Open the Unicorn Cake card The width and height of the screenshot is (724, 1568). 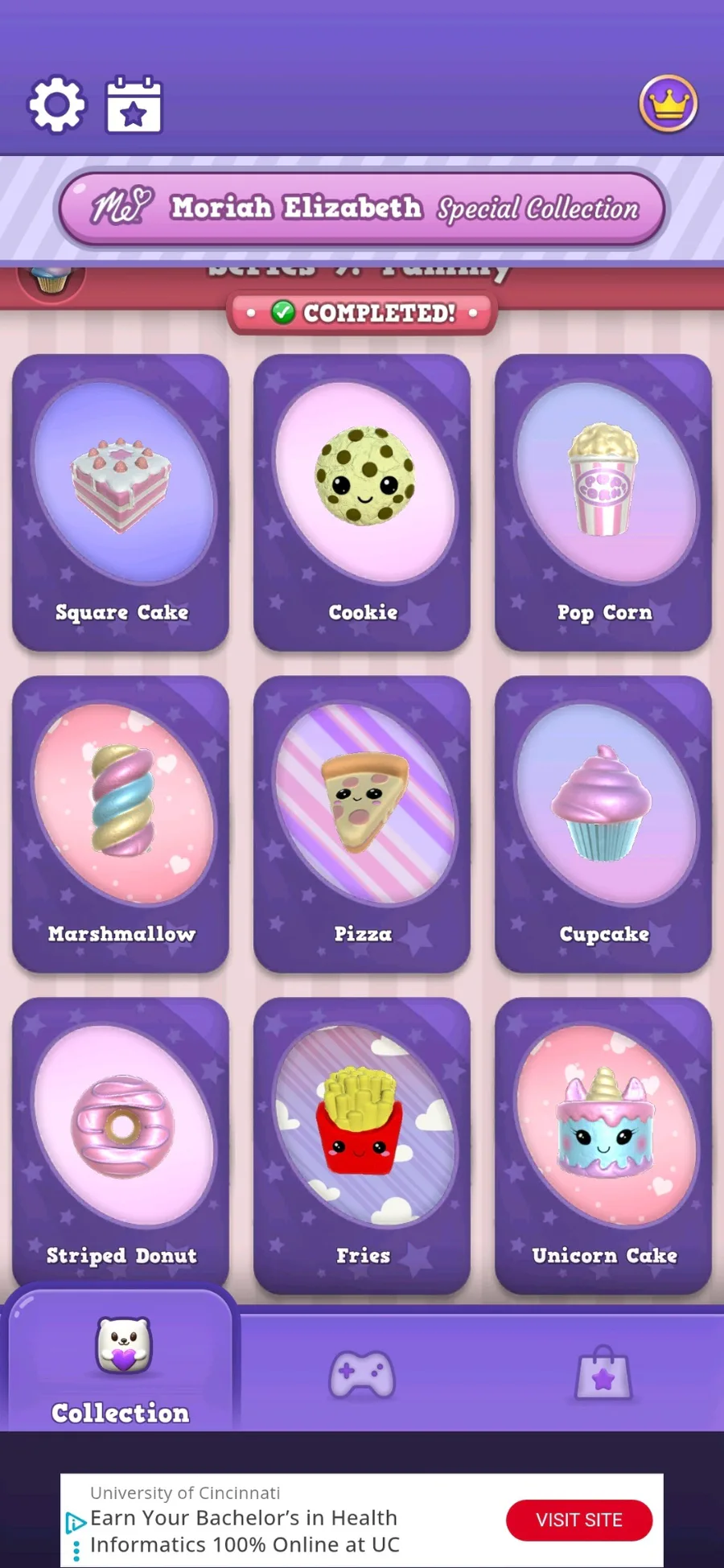coord(603,1146)
